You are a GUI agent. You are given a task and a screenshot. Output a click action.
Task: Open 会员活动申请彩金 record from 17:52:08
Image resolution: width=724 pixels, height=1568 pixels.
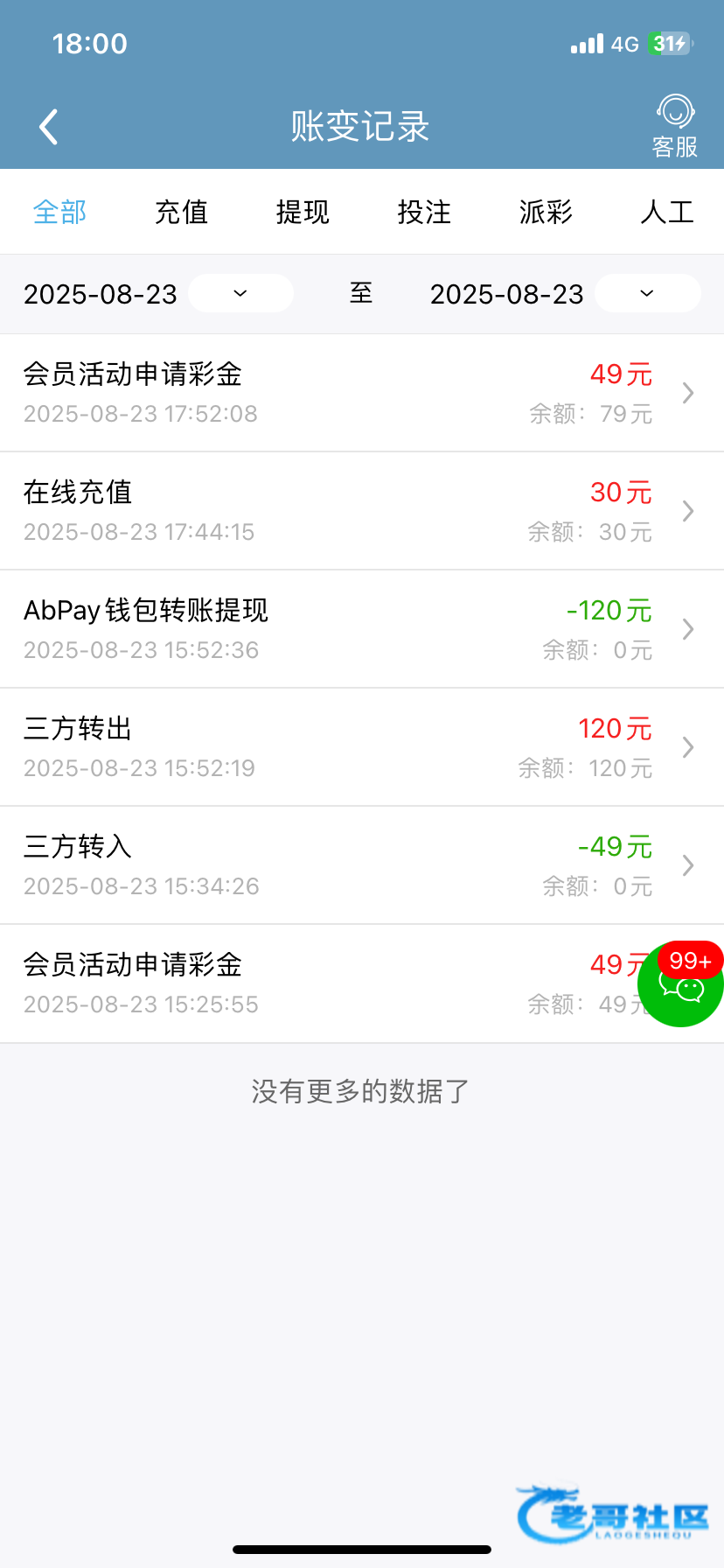pos(350,393)
